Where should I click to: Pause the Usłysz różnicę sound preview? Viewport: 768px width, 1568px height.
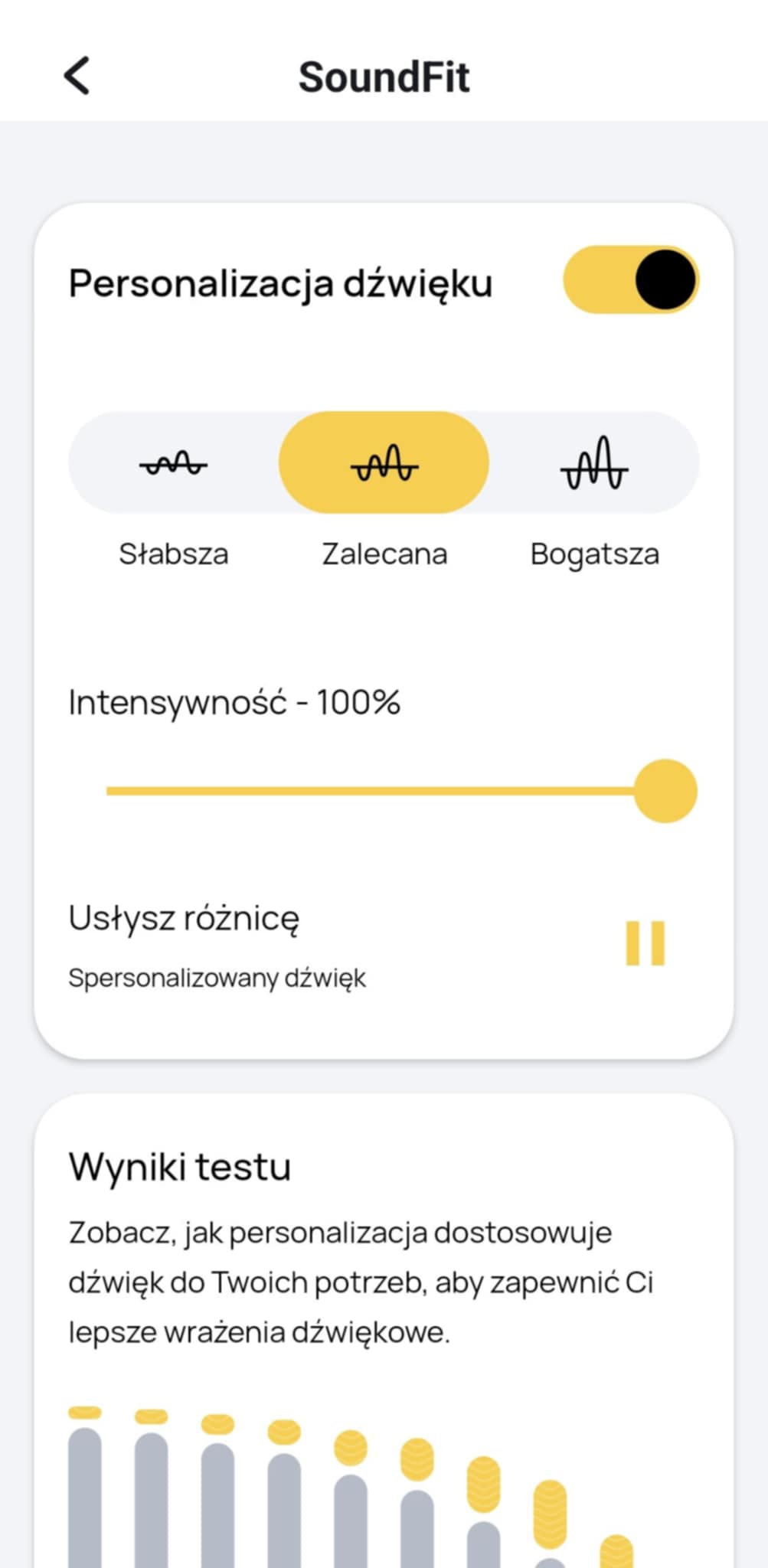coord(645,943)
